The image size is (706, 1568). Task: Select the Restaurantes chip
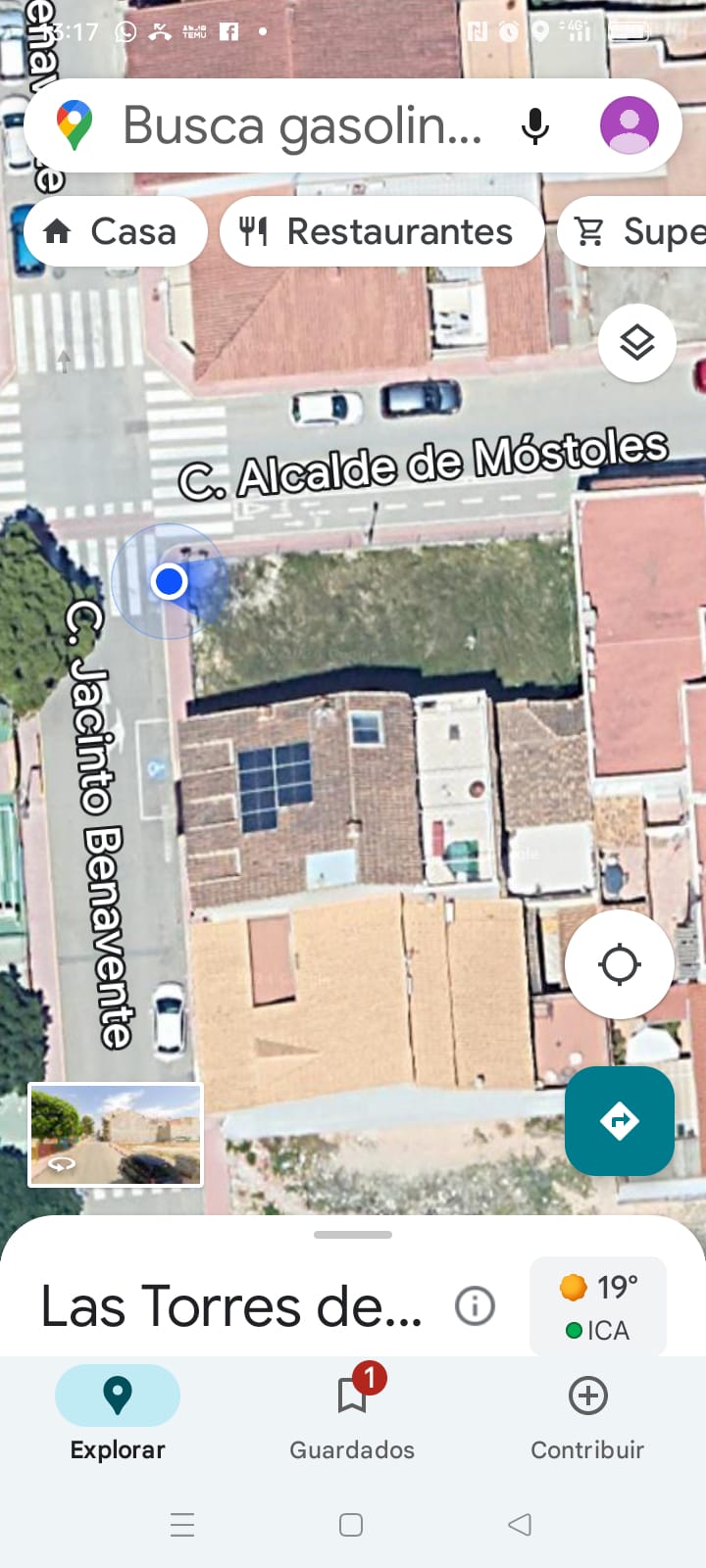381,232
